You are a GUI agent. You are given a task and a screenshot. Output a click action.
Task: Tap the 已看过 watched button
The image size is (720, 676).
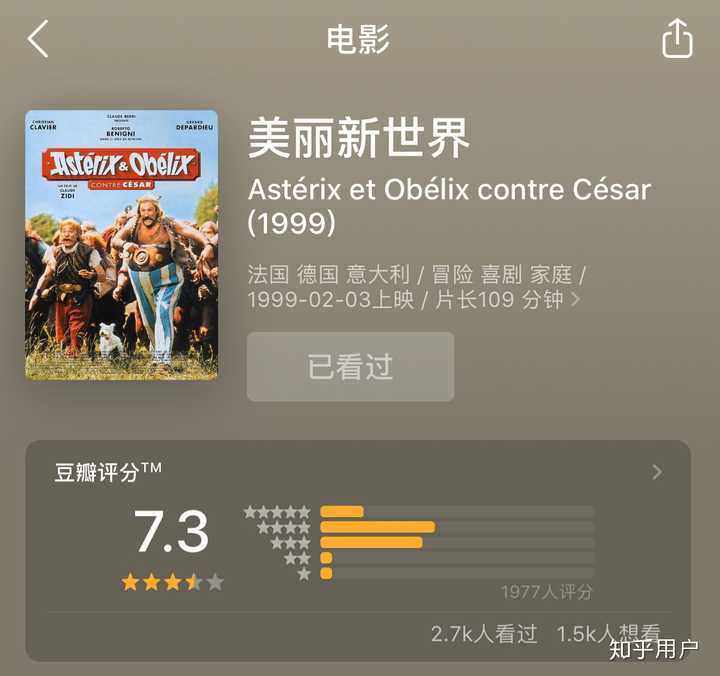coord(350,367)
